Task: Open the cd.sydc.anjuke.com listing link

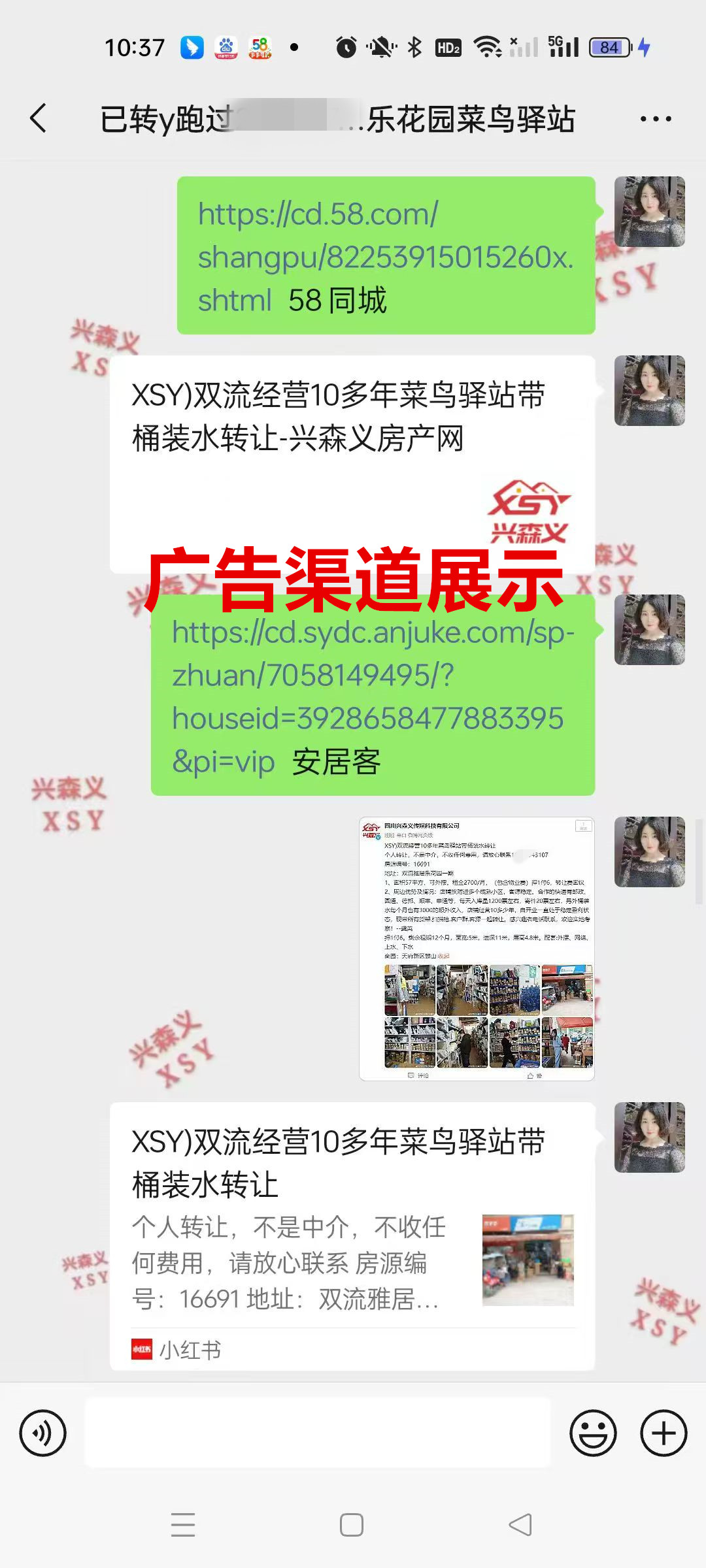Action: (373, 676)
